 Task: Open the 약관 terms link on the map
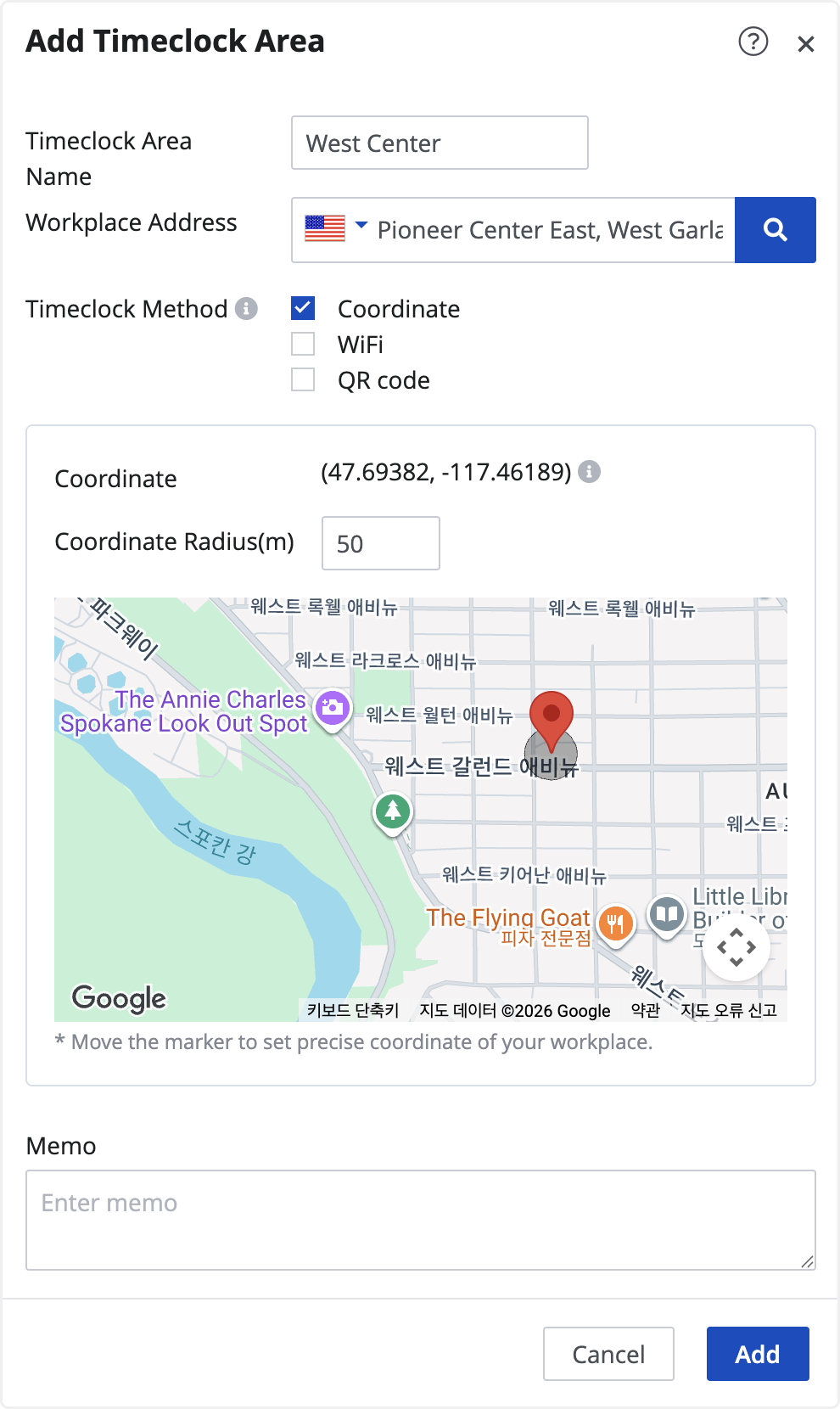click(x=646, y=1010)
